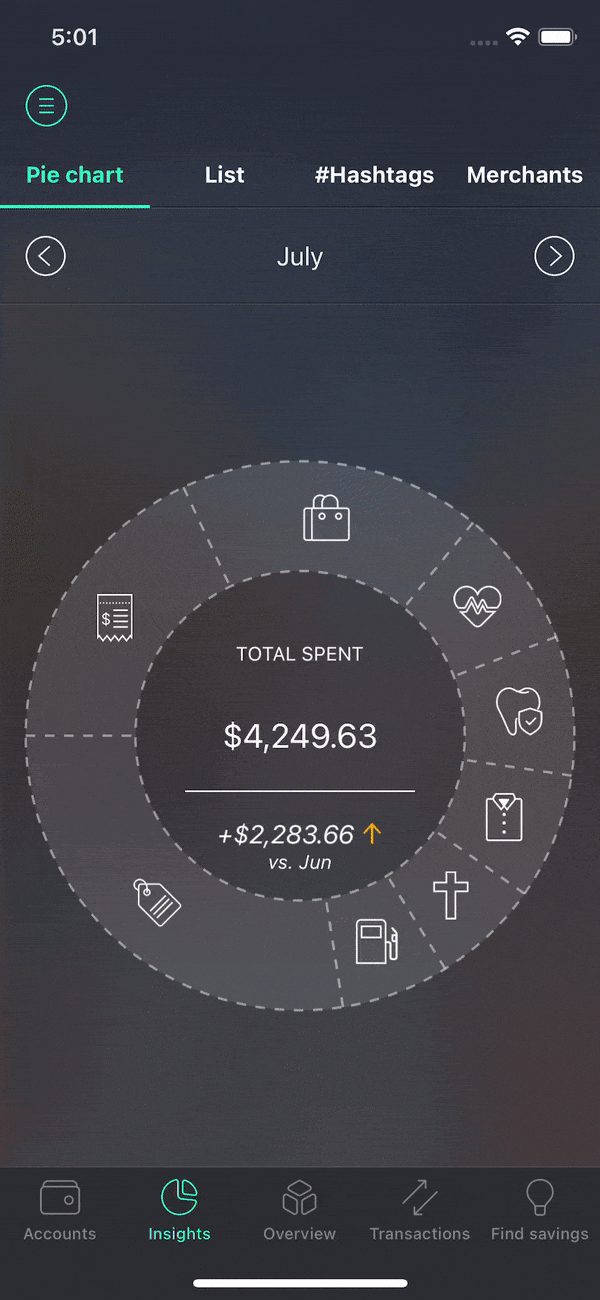The image size is (600, 1300).
Task: Select the bills receipt pie segment
Action: (x=115, y=618)
